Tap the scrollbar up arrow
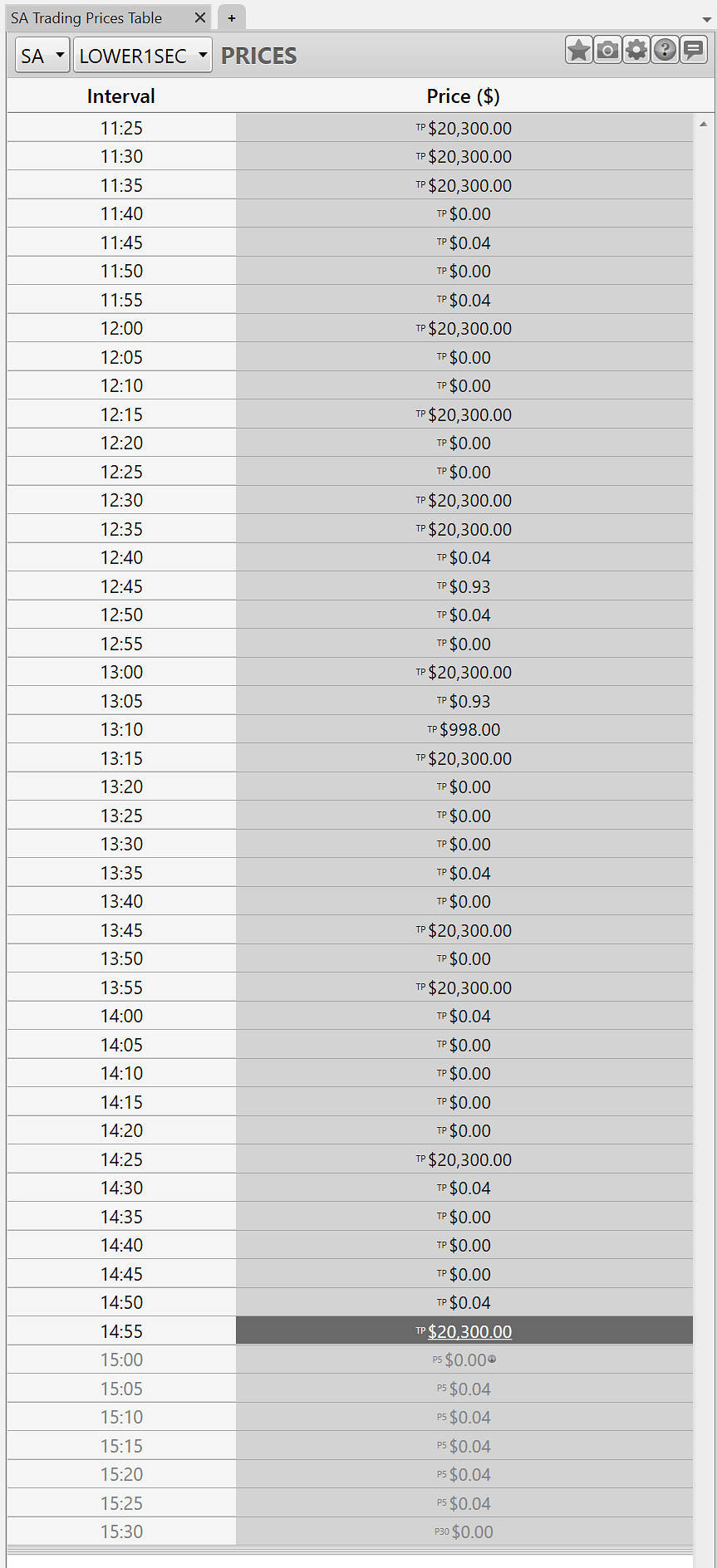The image size is (717, 1568). click(704, 124)
